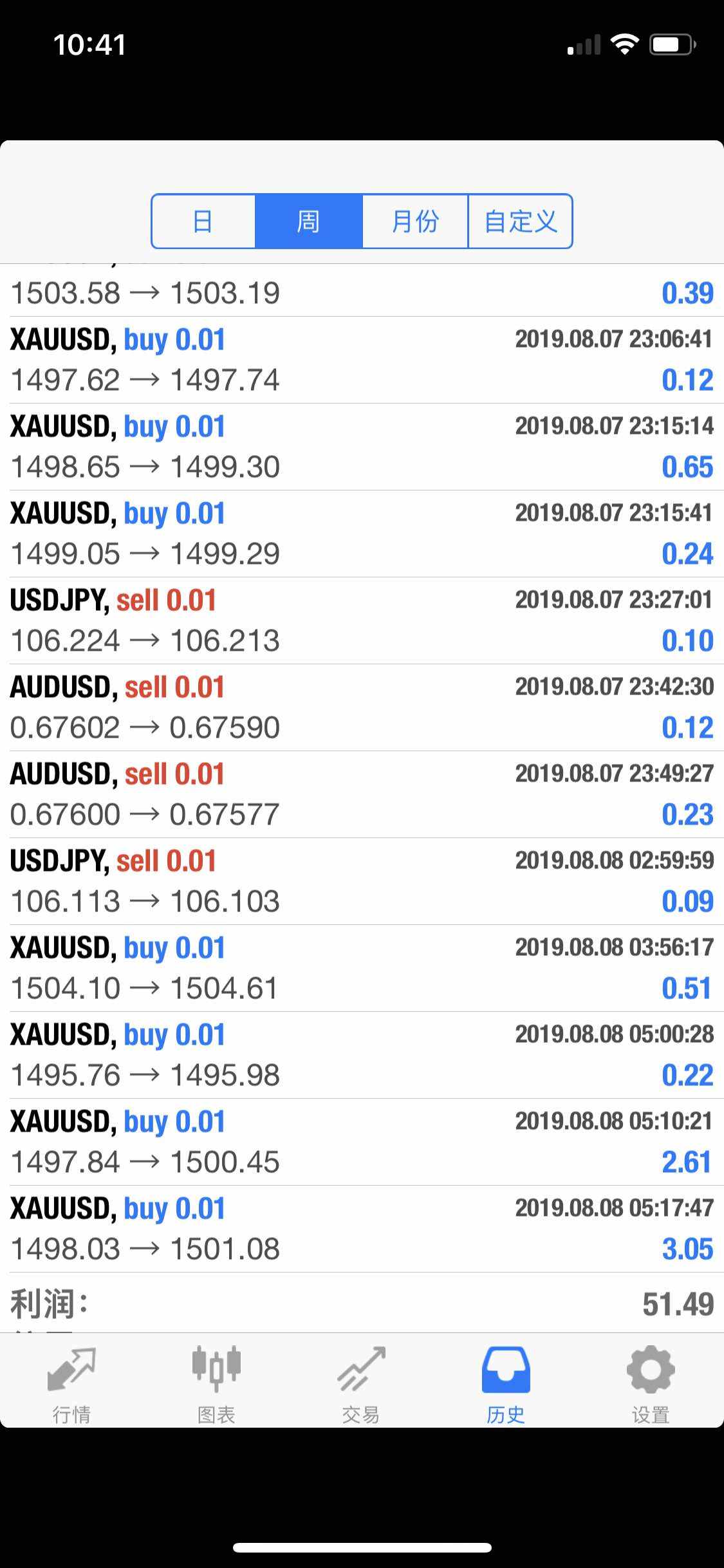Open XAUUSD buy trade from 23:06:41
The height and width of the screenshot is (1568, 724).
362,360
